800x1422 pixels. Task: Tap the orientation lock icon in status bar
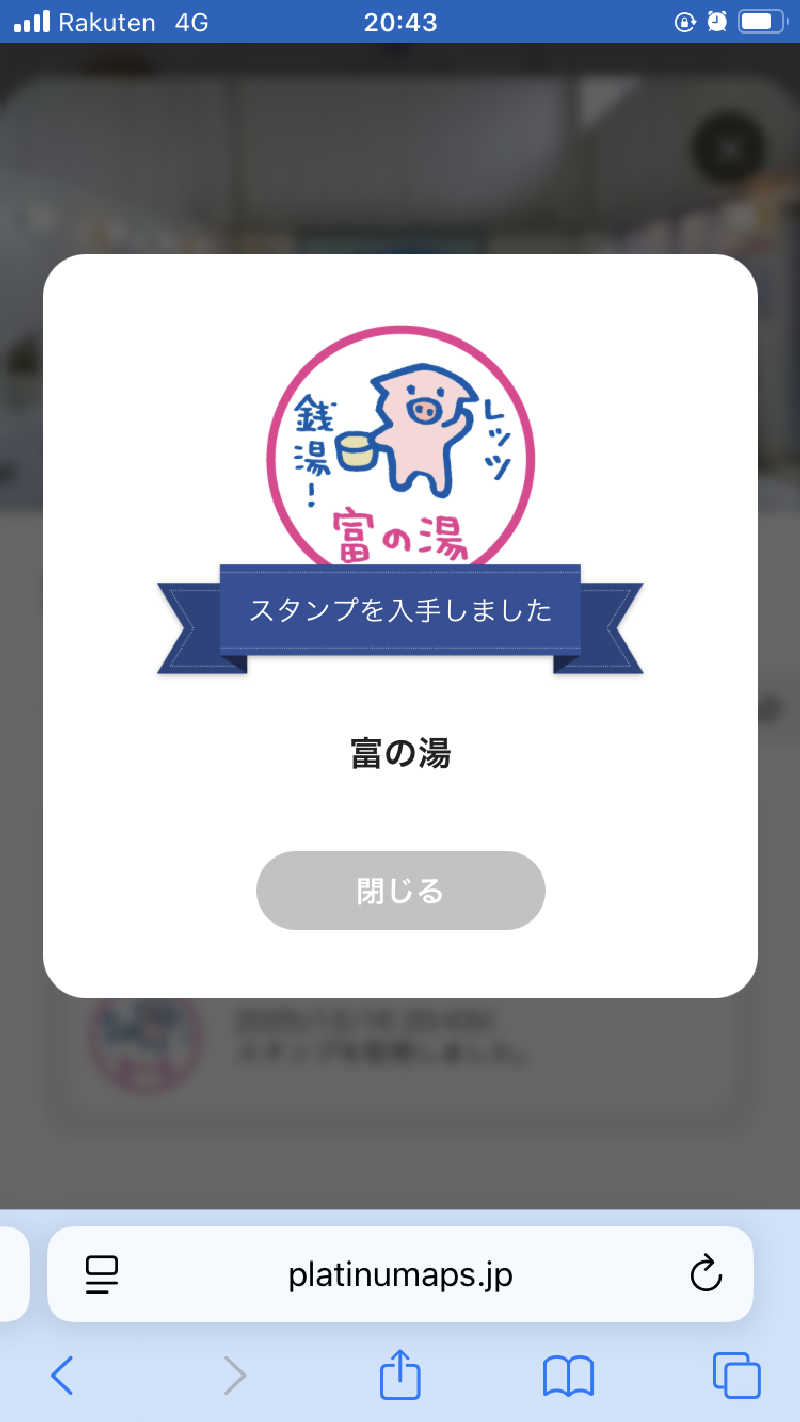click(686, 21)
